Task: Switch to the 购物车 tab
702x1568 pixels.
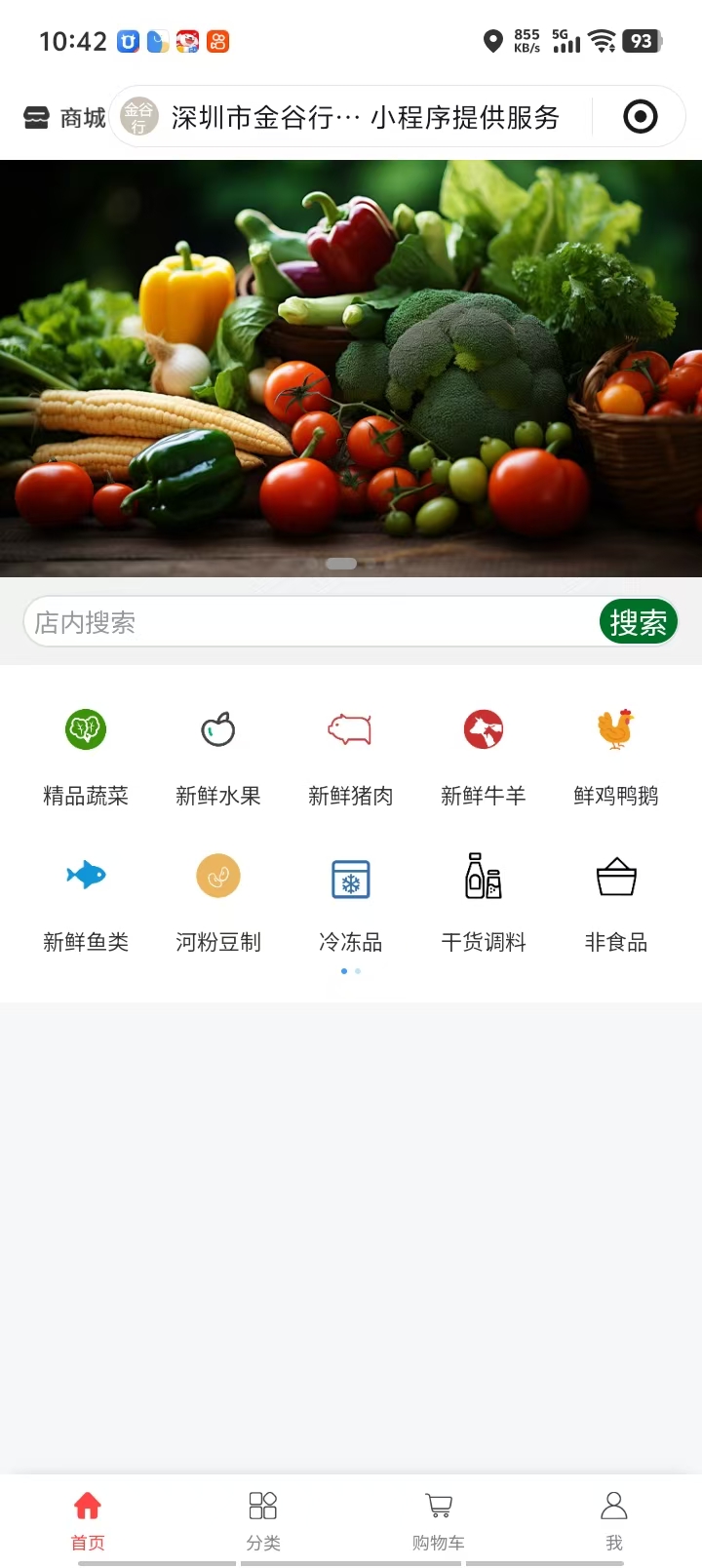Action: pos(439,1519)
